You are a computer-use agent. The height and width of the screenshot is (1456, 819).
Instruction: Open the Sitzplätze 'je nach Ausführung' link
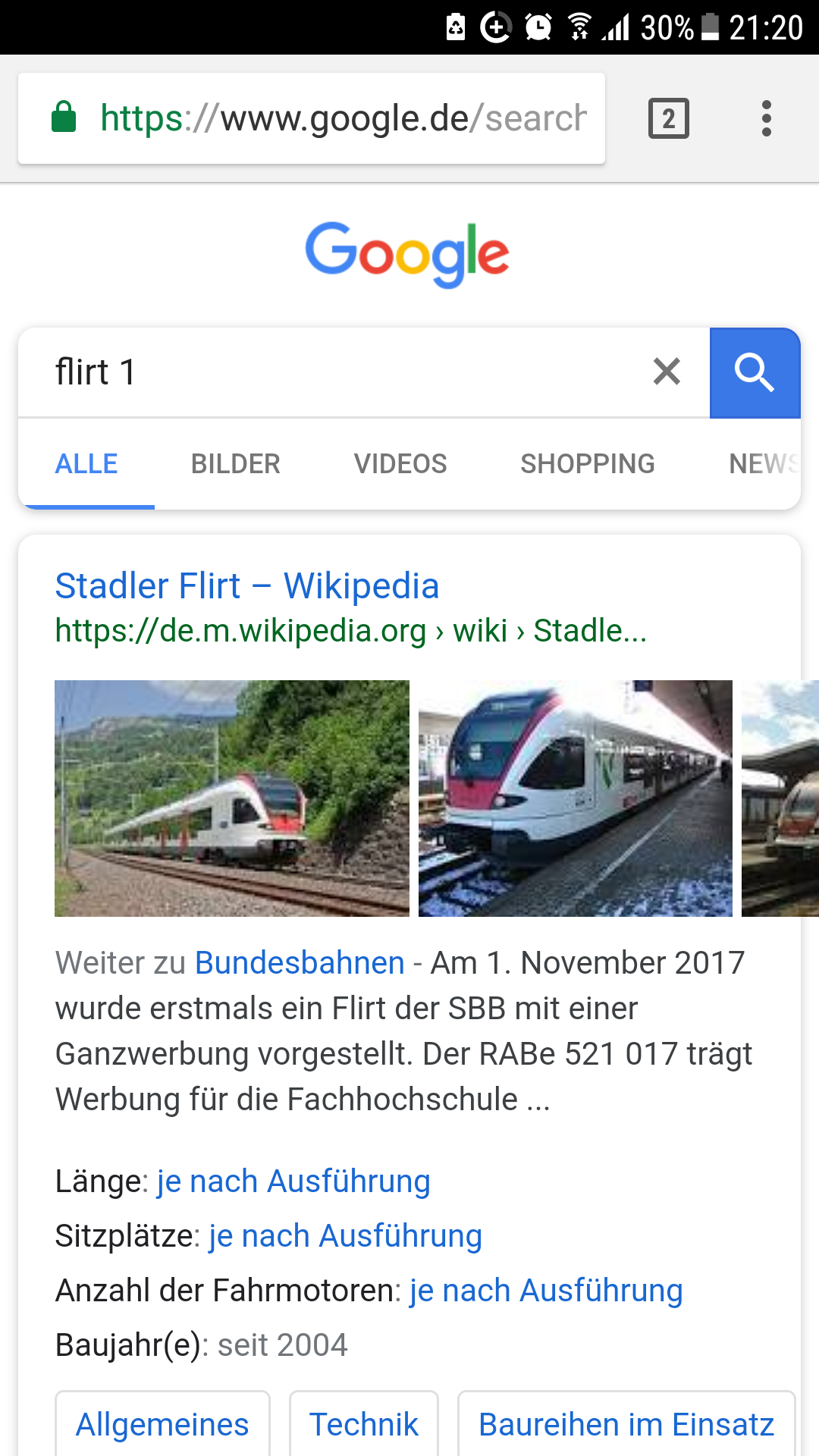pyautogui.click(x=345, y=1236)
